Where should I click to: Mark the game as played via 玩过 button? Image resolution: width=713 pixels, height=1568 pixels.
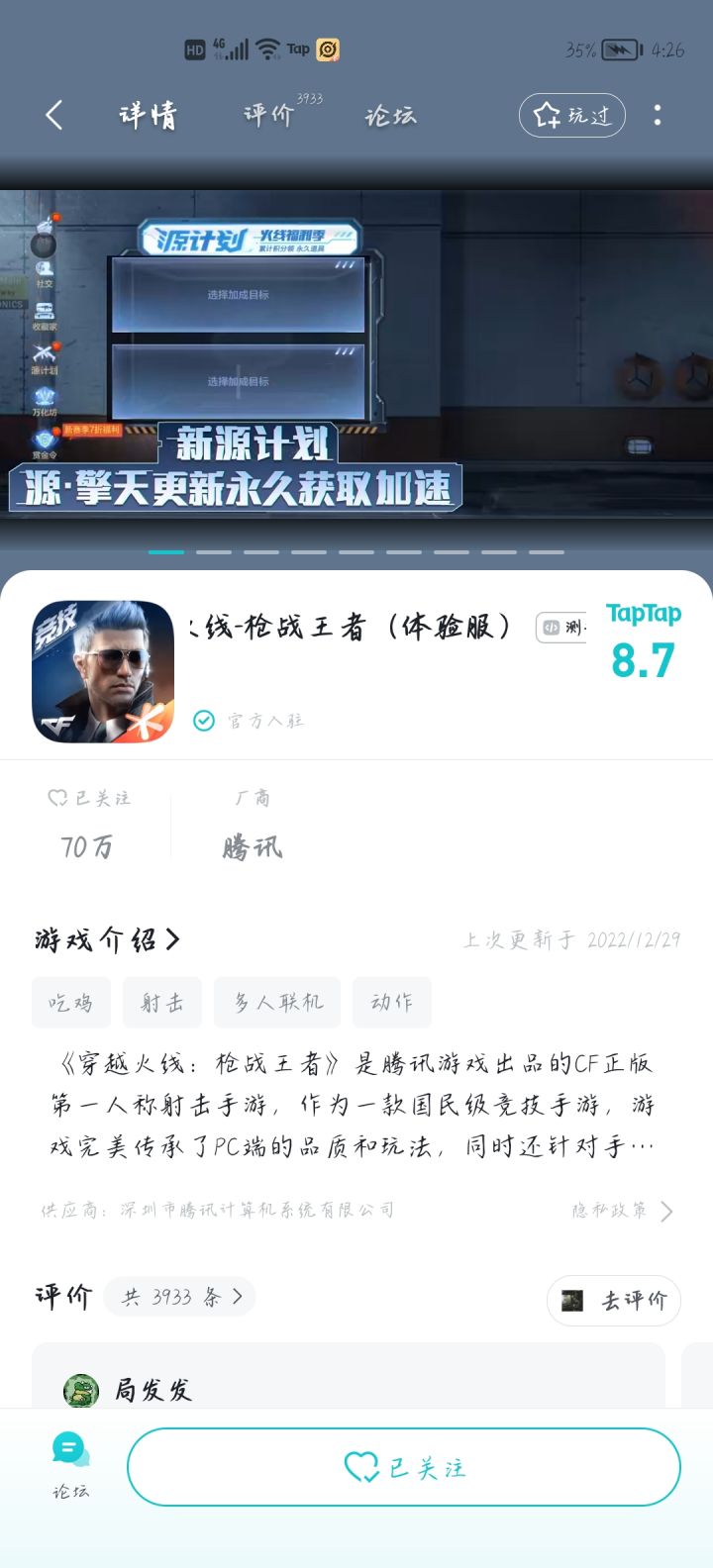pos(571,115)
